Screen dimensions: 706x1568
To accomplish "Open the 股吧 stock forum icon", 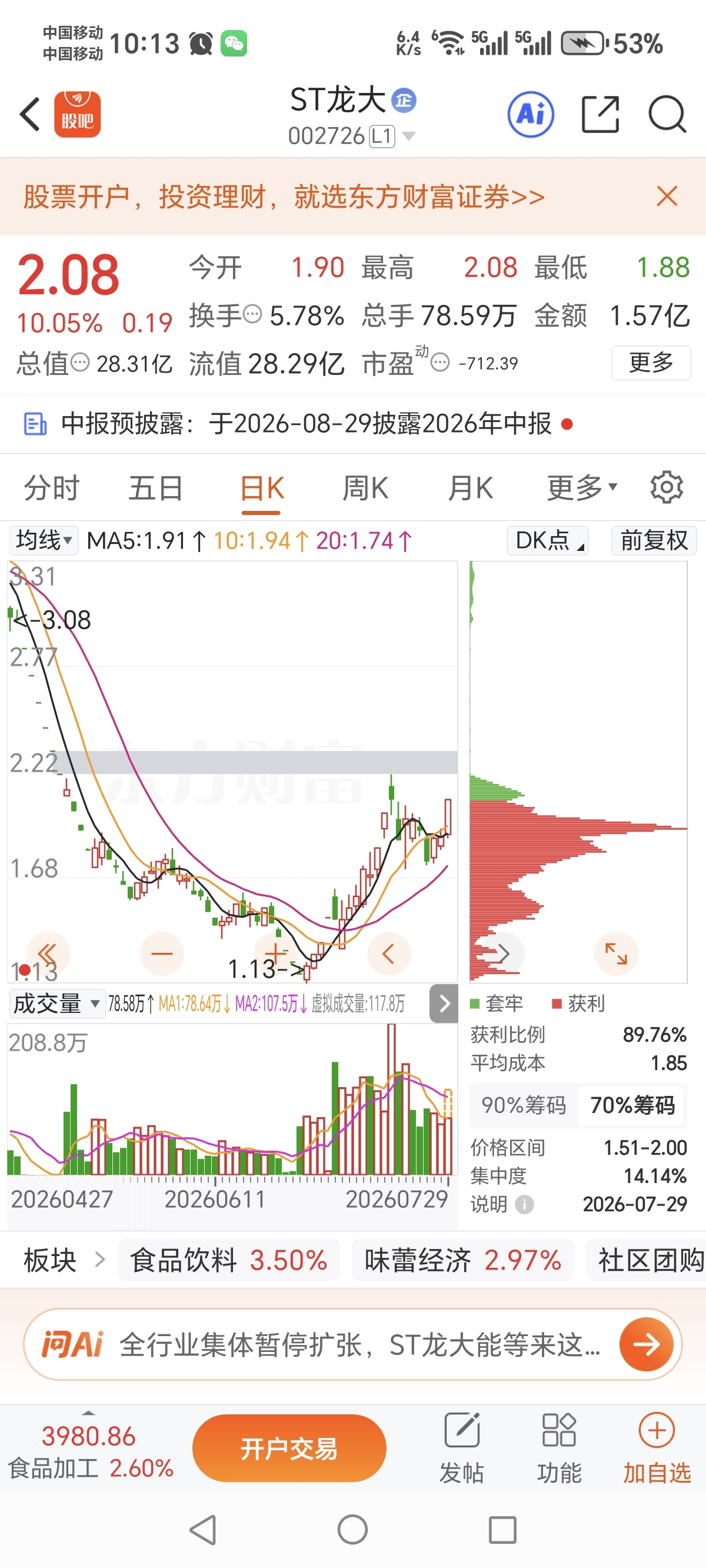I will point(77,114).
